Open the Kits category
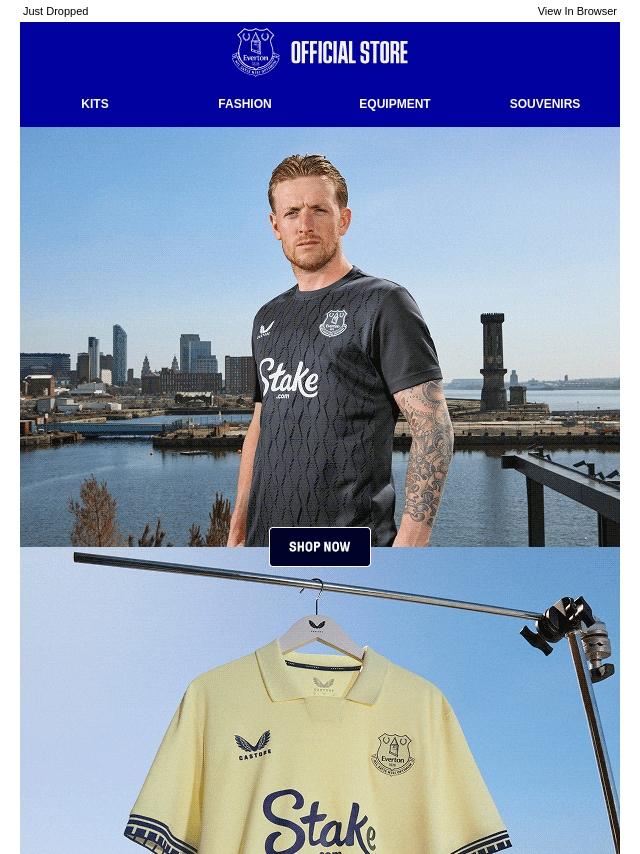This screenshot has width=640, height=854. [95, 104]
